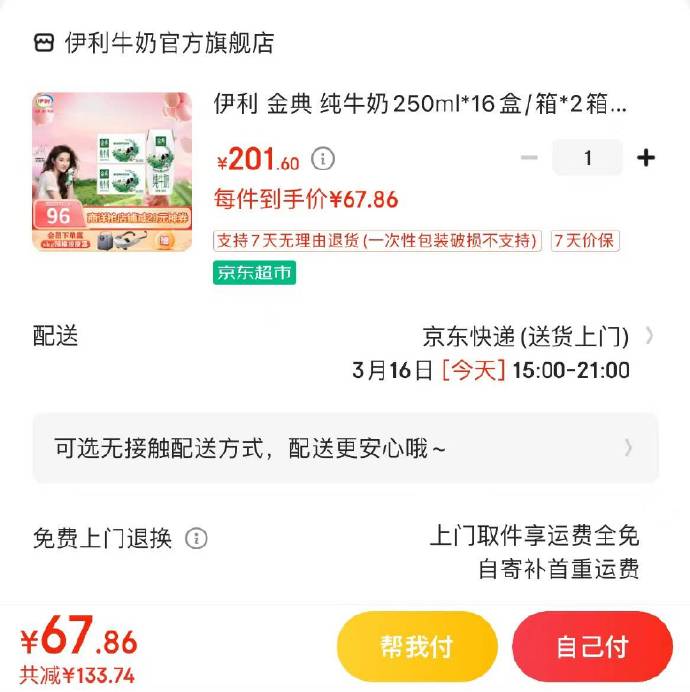The height and width of the screenshot is (692, 690).
Task: Open the 伊利牛奶官方旗舰店 store page
Action: coord(168,43)
